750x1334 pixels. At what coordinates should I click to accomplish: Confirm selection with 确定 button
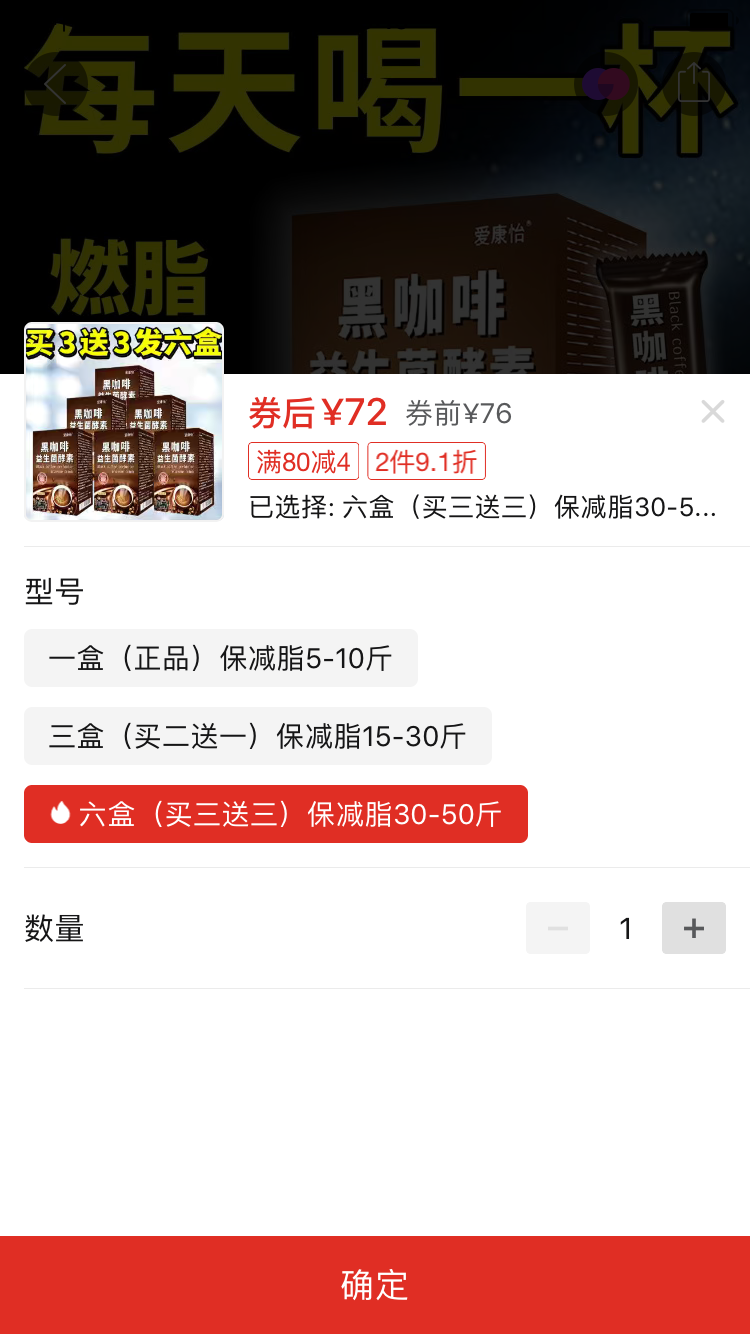375,1285
